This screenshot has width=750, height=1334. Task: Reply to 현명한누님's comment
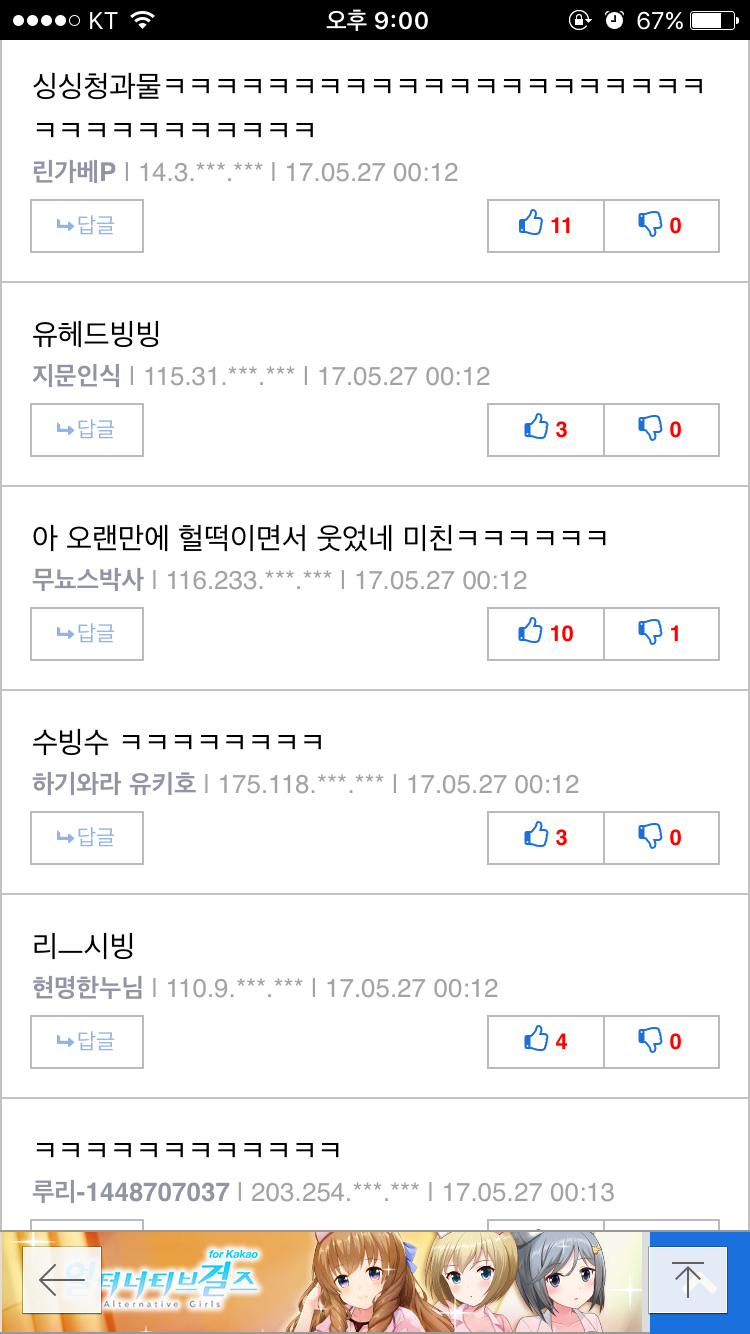(x=87, y=1042)
